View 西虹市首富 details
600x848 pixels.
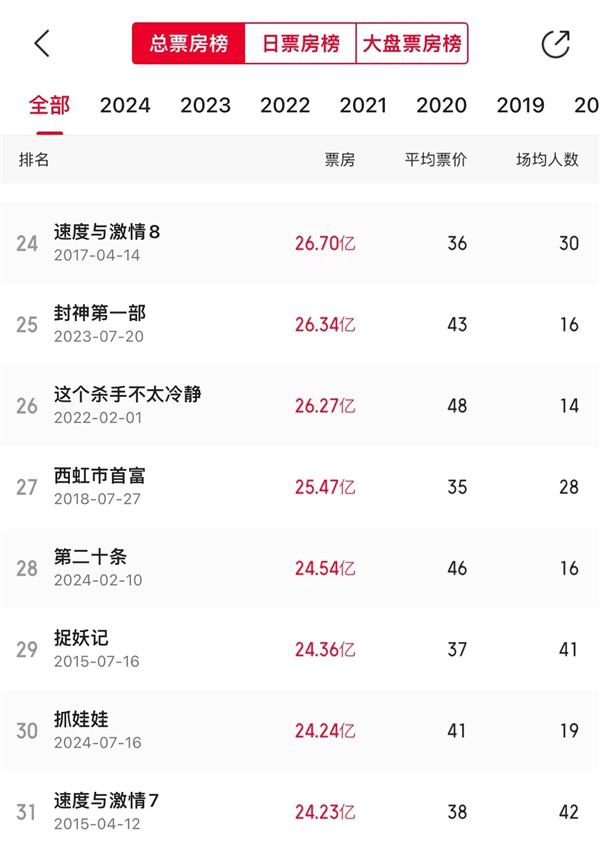point(100,476)
